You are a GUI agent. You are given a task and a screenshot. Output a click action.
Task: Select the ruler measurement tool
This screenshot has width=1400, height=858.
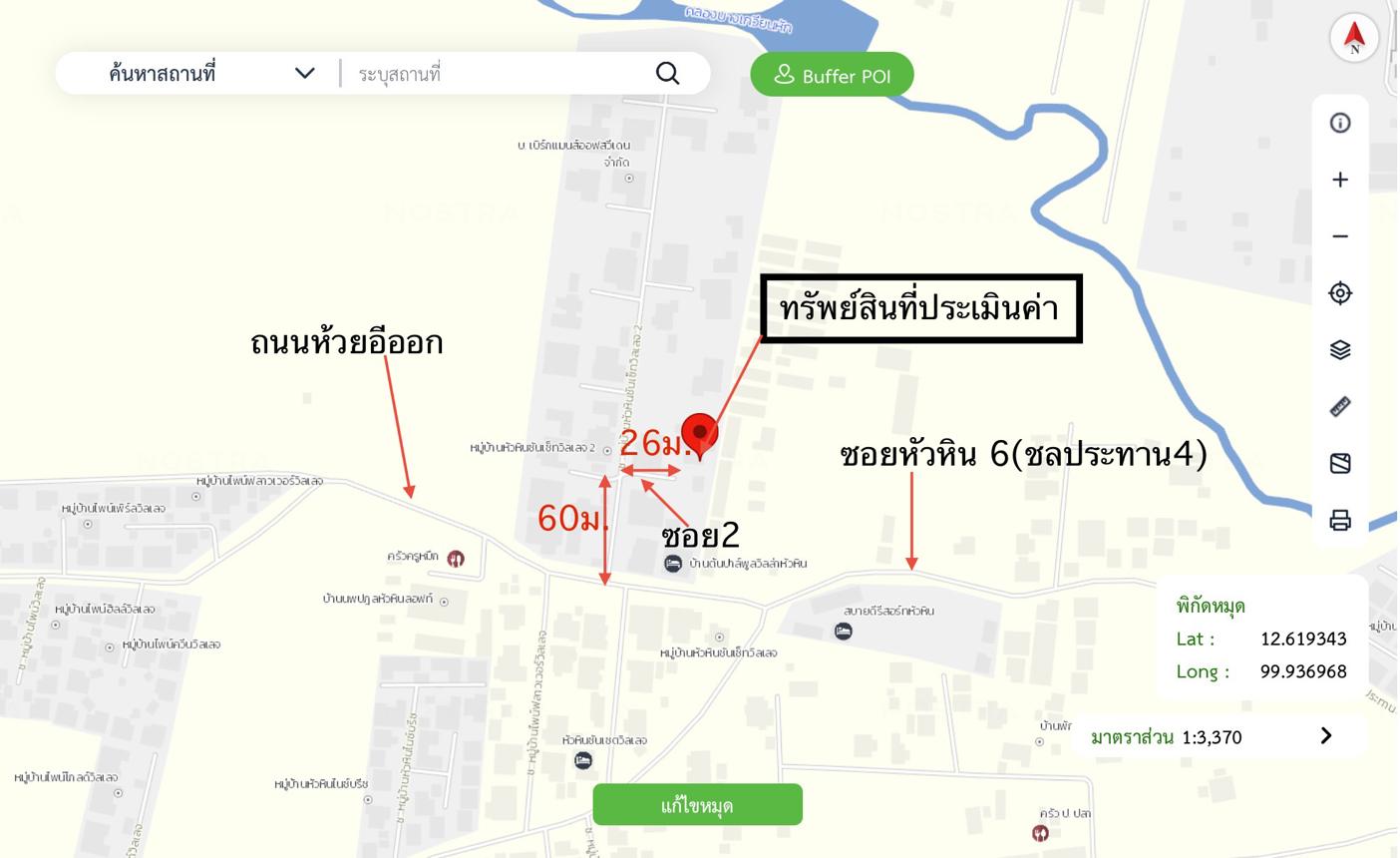pos(1340,407)
